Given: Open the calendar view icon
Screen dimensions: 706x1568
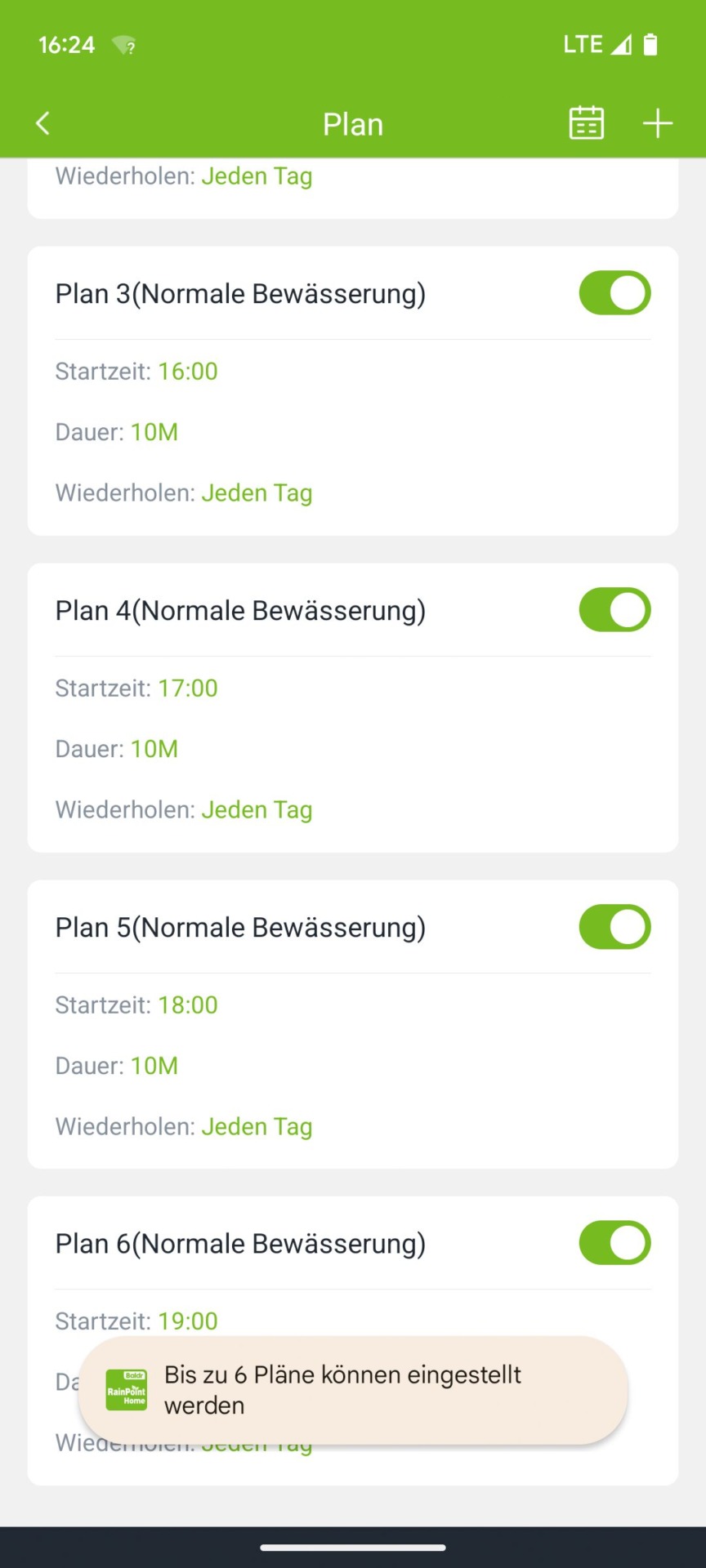Looking at the screenshot, I should 586,123.
